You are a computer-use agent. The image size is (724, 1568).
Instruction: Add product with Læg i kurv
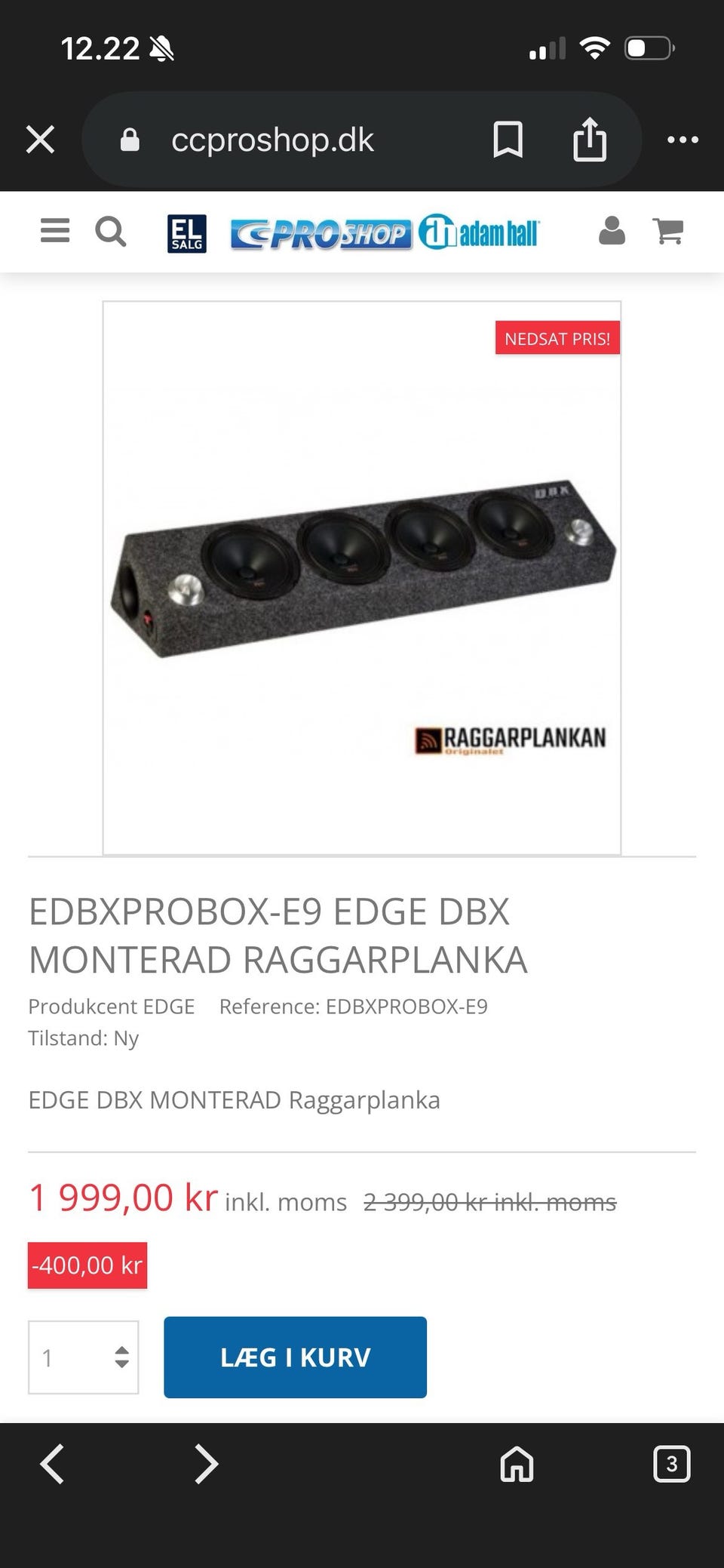(x=295, y=1357)
